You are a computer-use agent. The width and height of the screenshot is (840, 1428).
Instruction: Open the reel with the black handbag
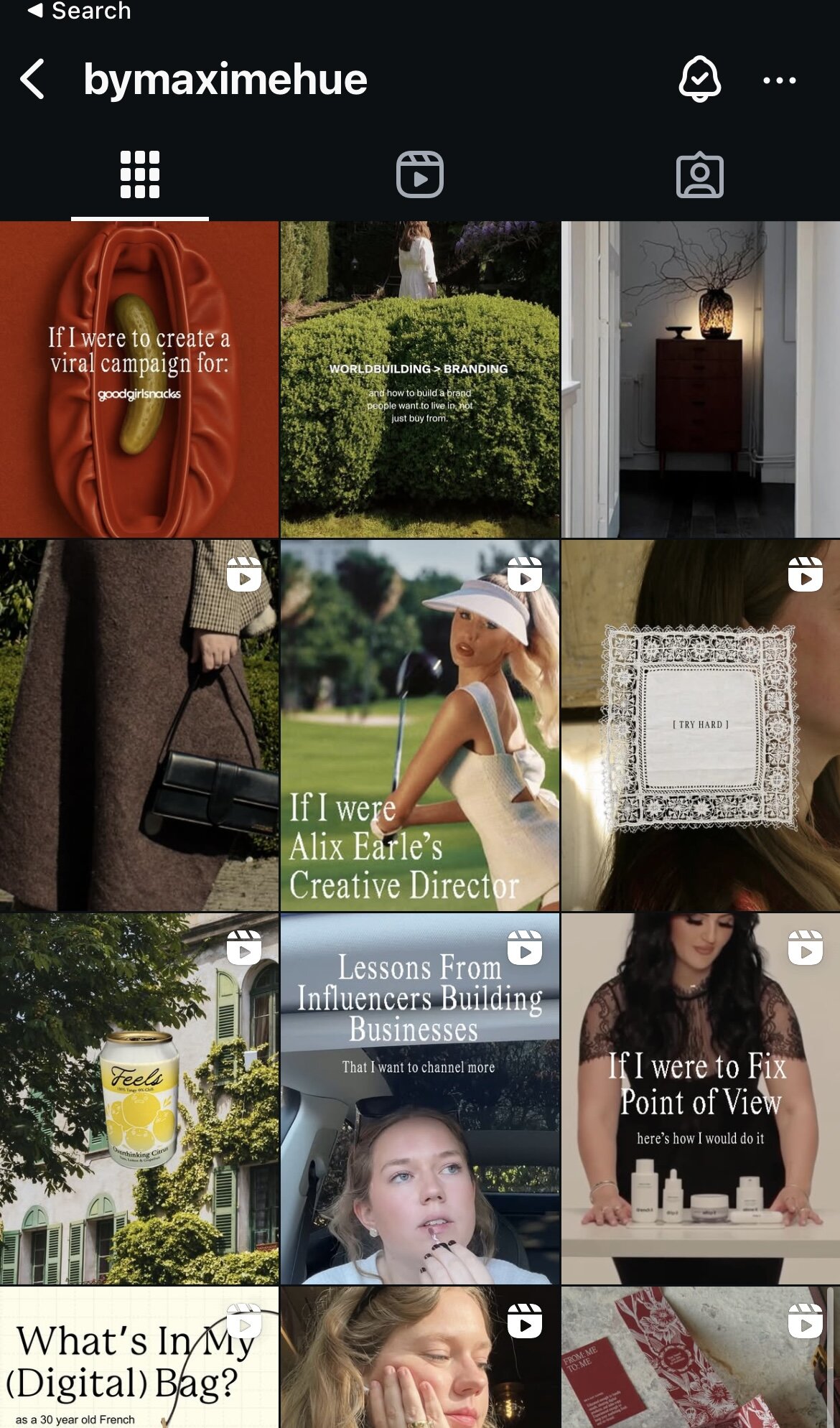(139, 725)
